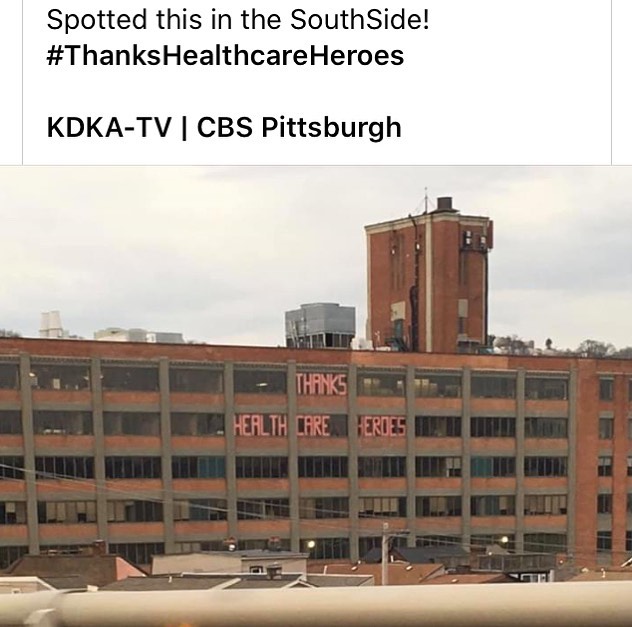This screenshot has width=632, height=627.
Task: Open the #ThanksHealthcareHeroes hashtag
Action: click(x=225, y=55)
